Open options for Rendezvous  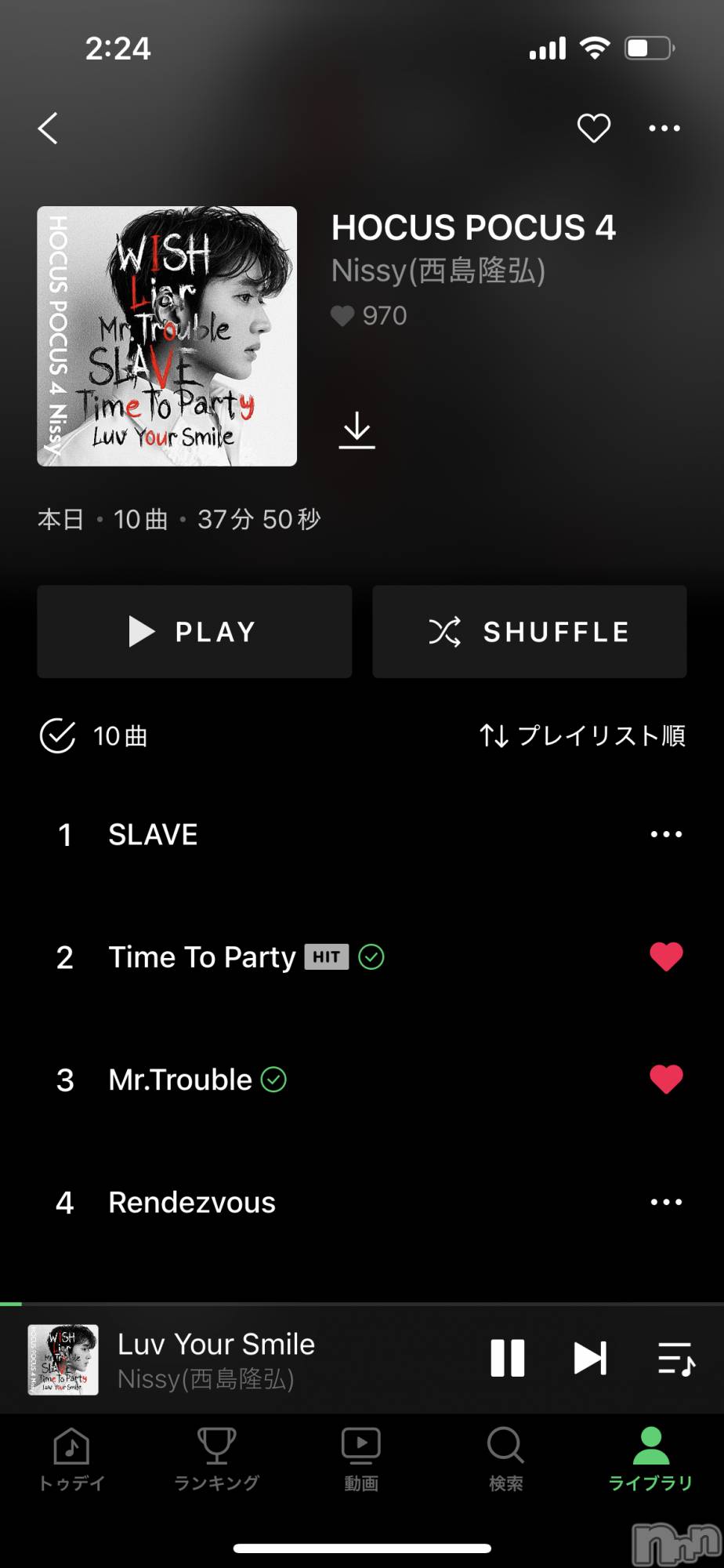666,1202
